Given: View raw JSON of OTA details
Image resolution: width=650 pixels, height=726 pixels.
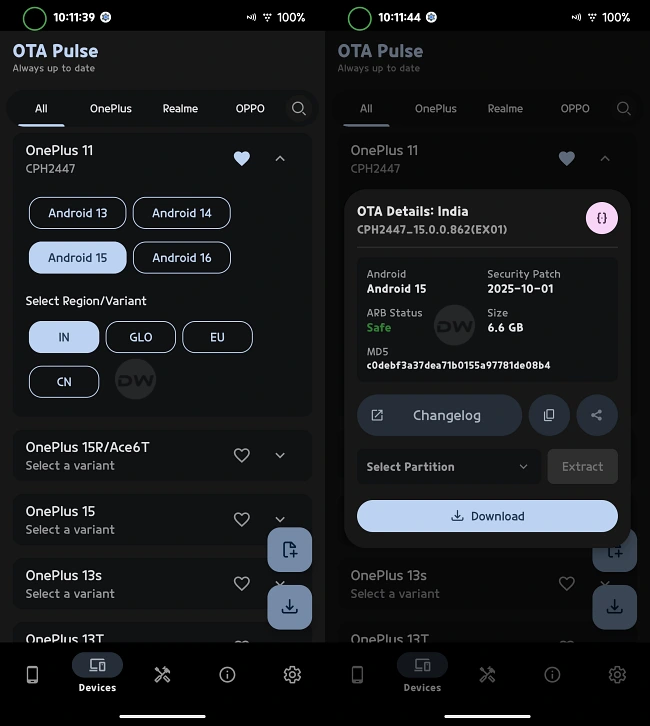Looking at the screenshot, I should coord(601,218).
